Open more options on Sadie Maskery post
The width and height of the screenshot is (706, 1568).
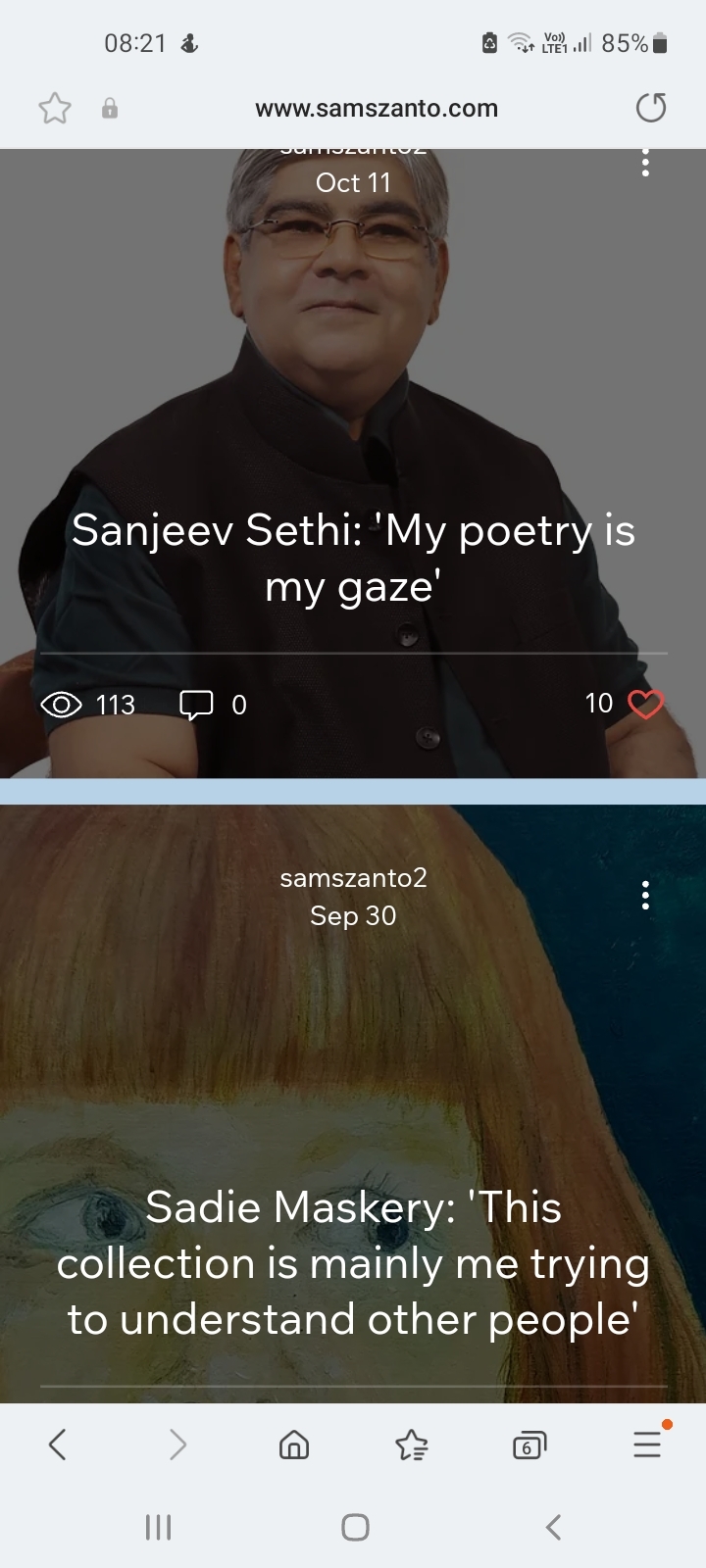645,895
